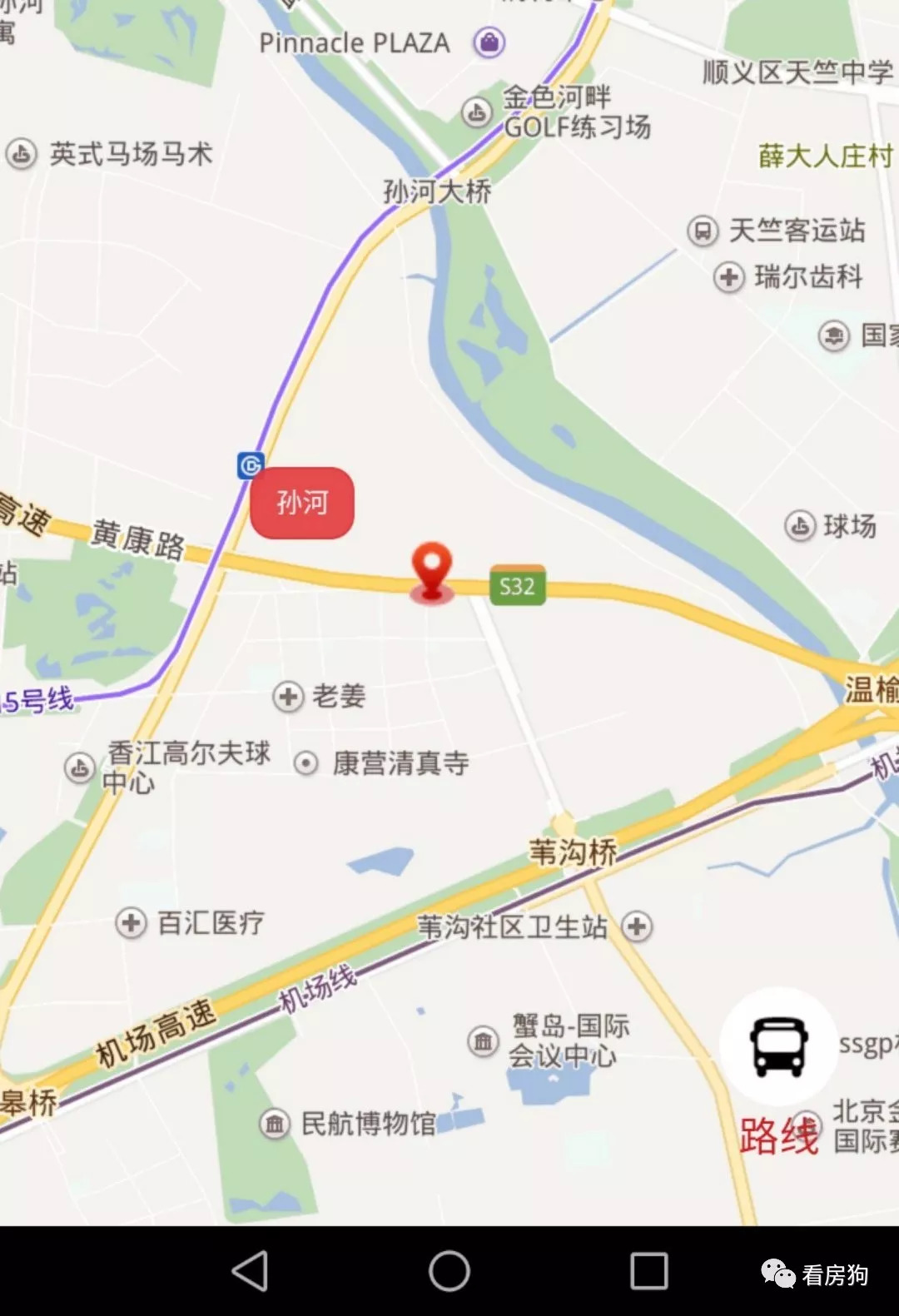Tap the red location pin marker

(431, 569)
